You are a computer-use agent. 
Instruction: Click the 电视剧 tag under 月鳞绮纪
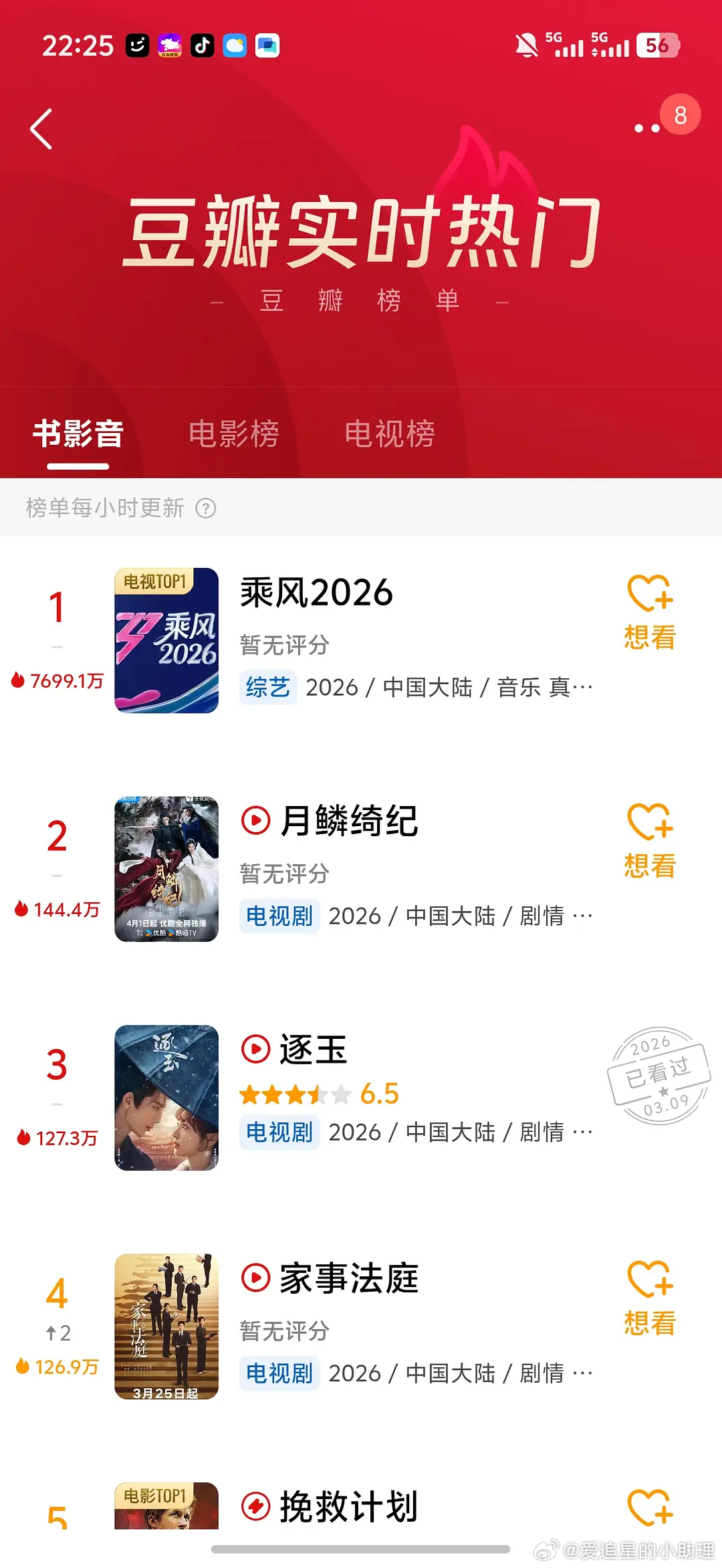click(x=279, y=916)
